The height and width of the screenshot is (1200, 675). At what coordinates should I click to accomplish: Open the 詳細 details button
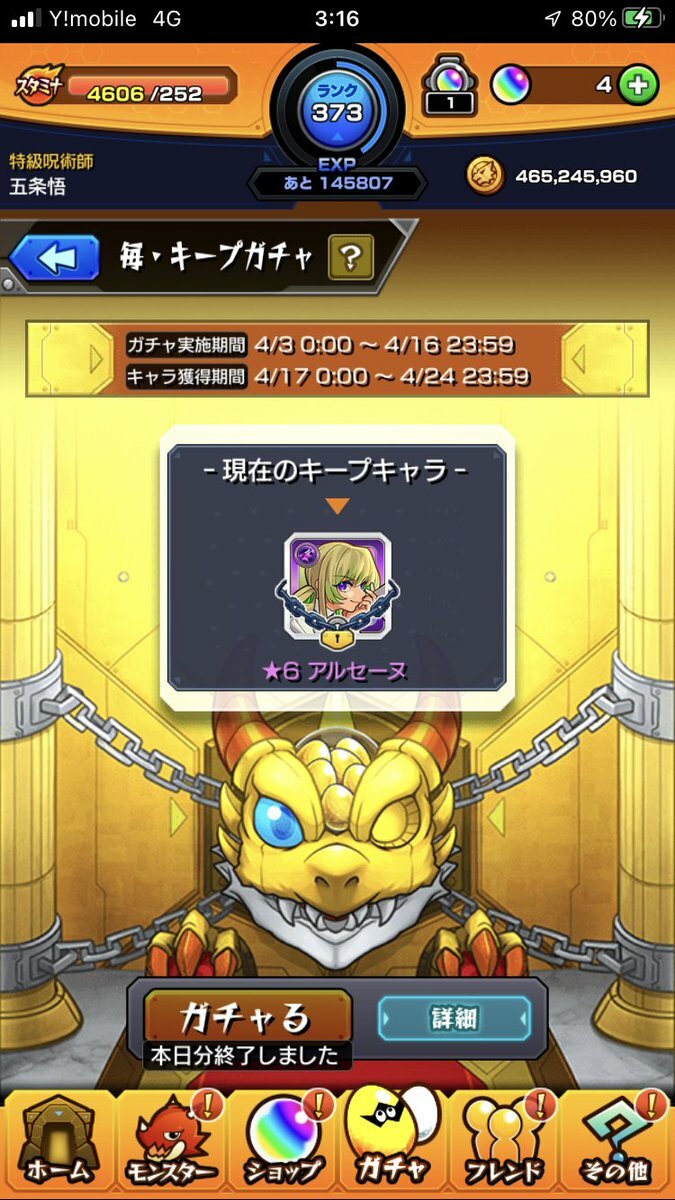click(x=455, y=1018)
